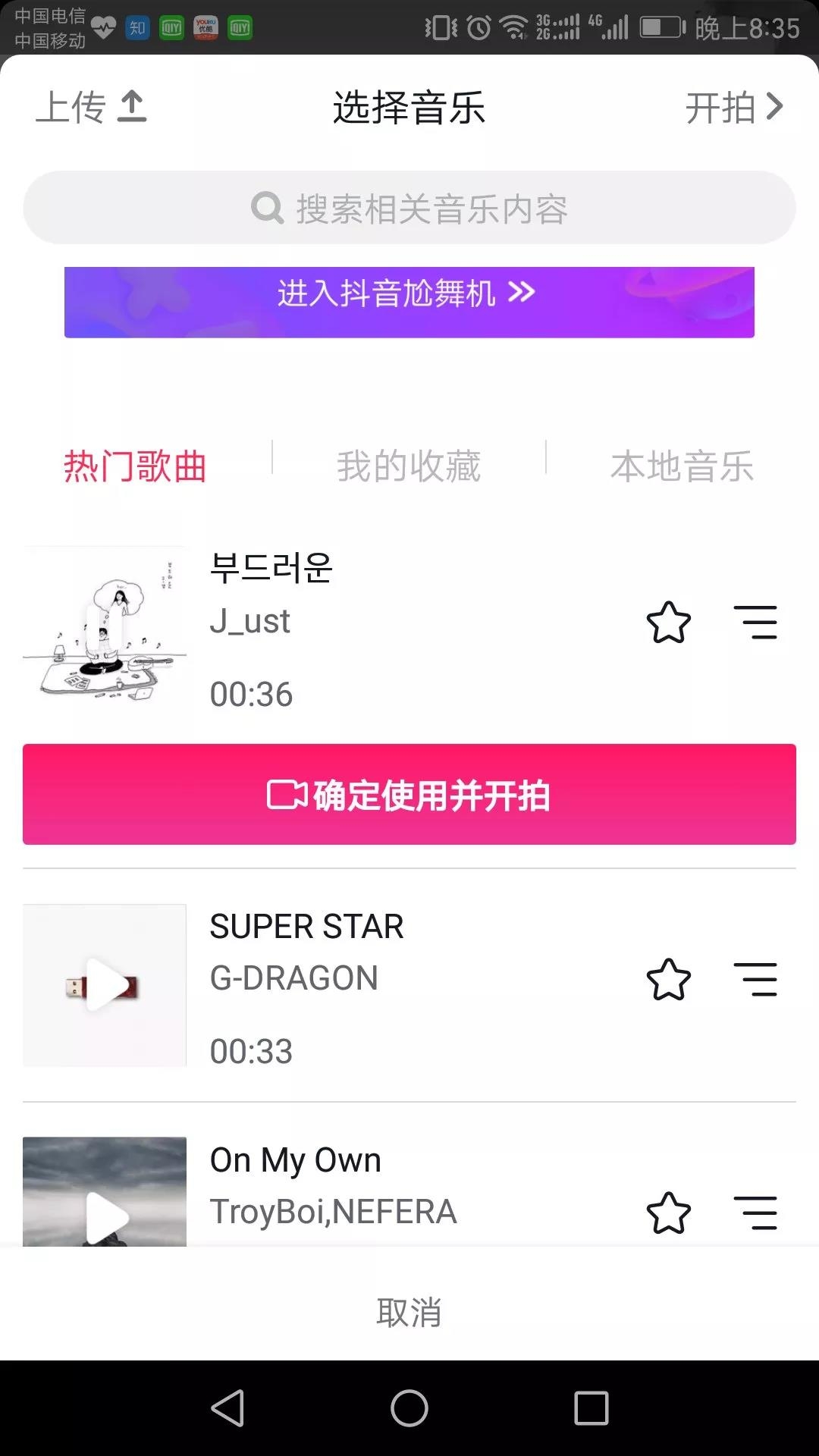Toggle favorite on On My Own
The image size is (819, 1456).
pos(668,1212)
